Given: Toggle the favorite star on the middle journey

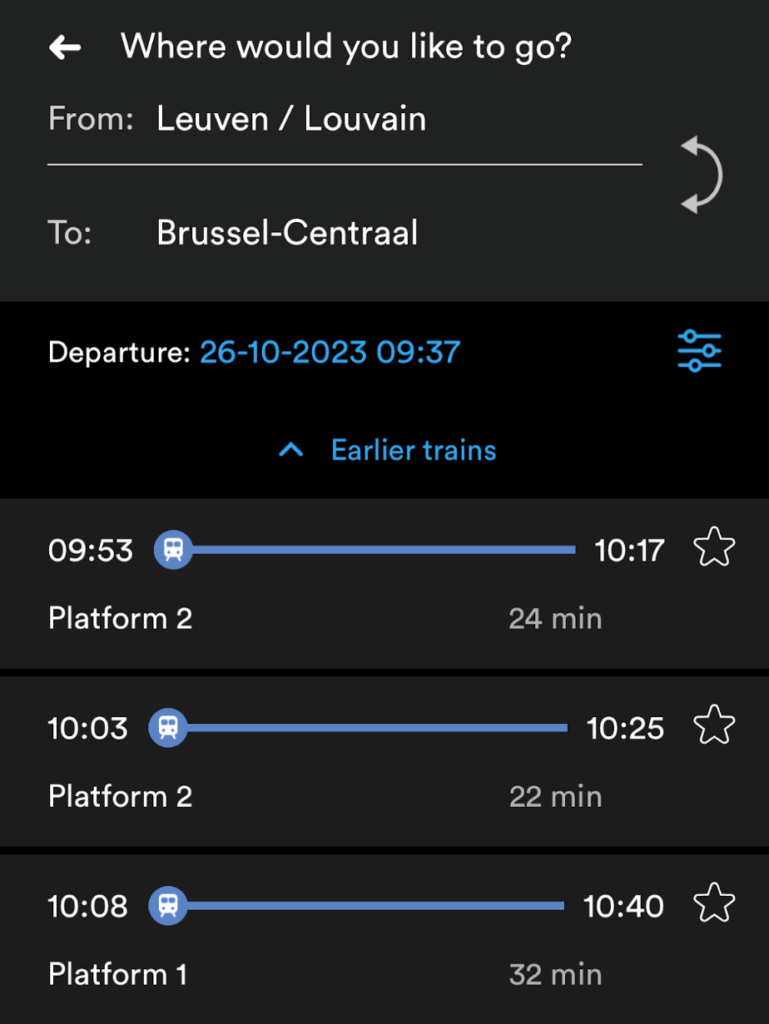Looking at the screenshot, I should 713,727.
